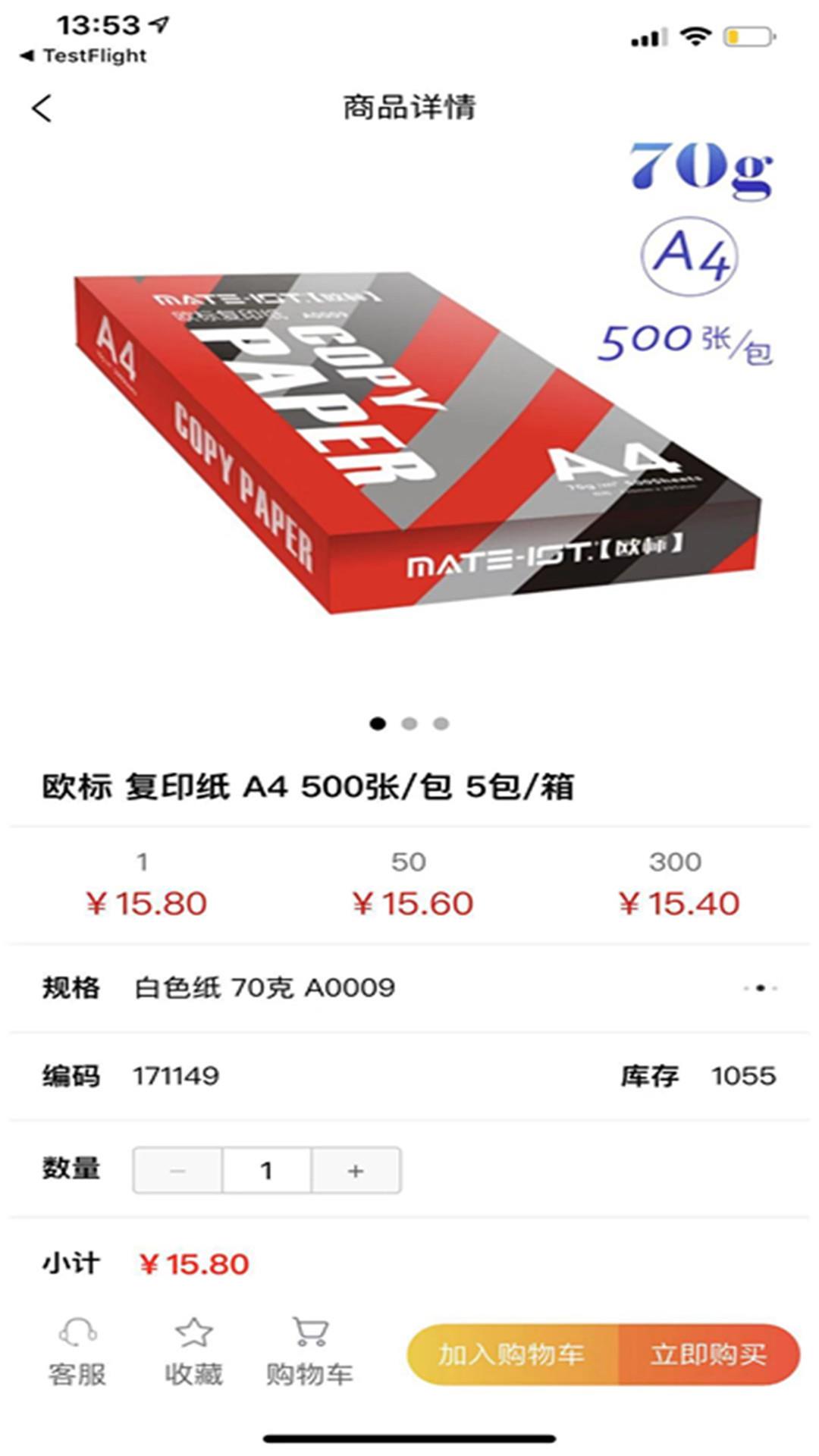The width and height of the screenshot is (819, 1456).
Task: Increase quantity with the plus button
Action: click(356, 1171)
